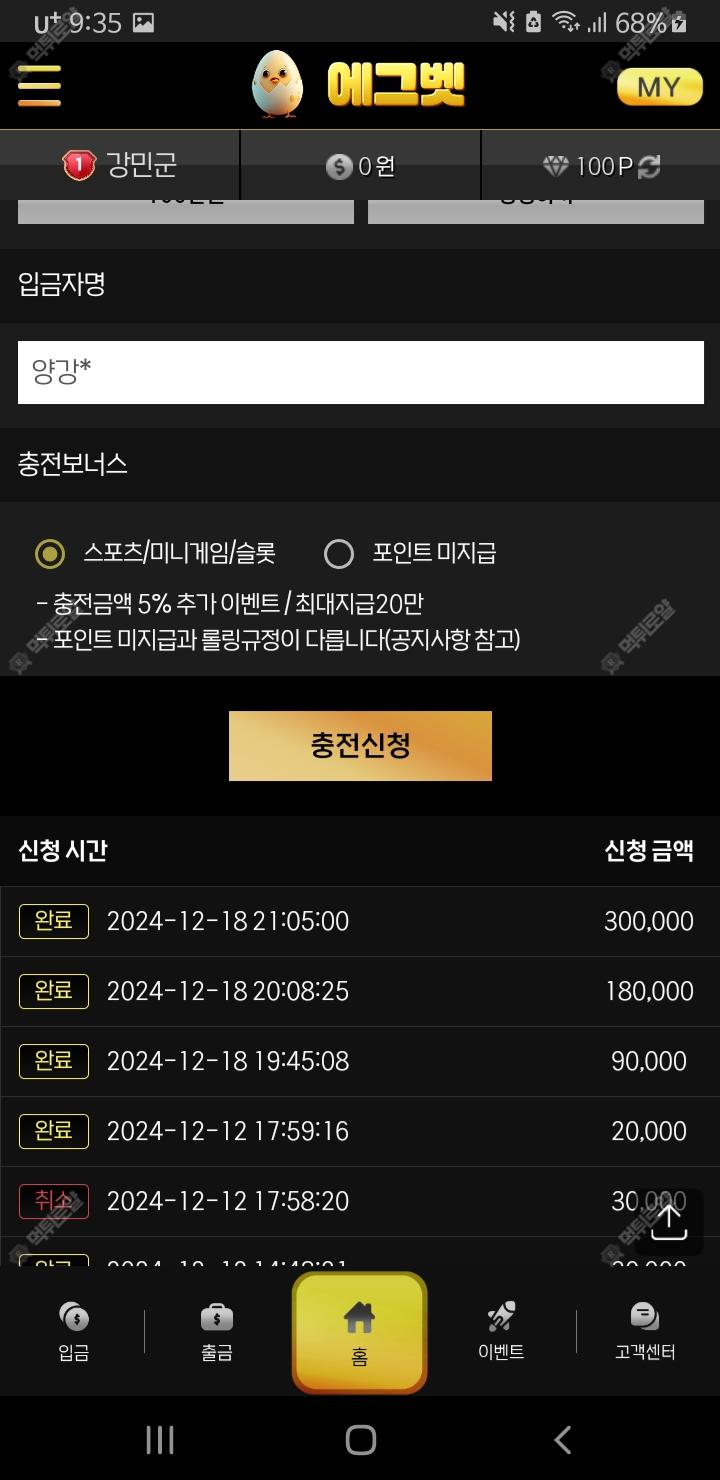Jump back to top with arrow button

point(668,1221)
